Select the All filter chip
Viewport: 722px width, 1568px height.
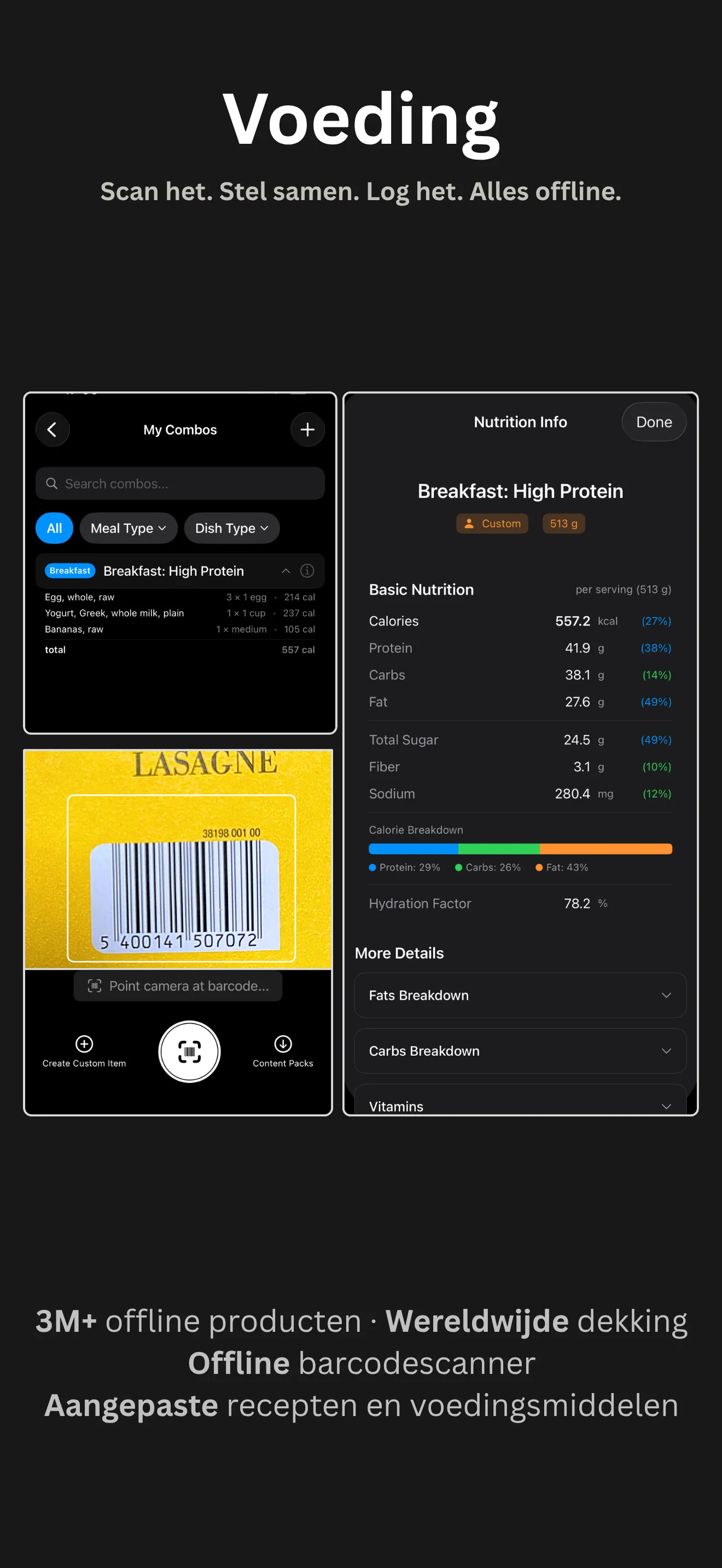(x=54, y=528)
